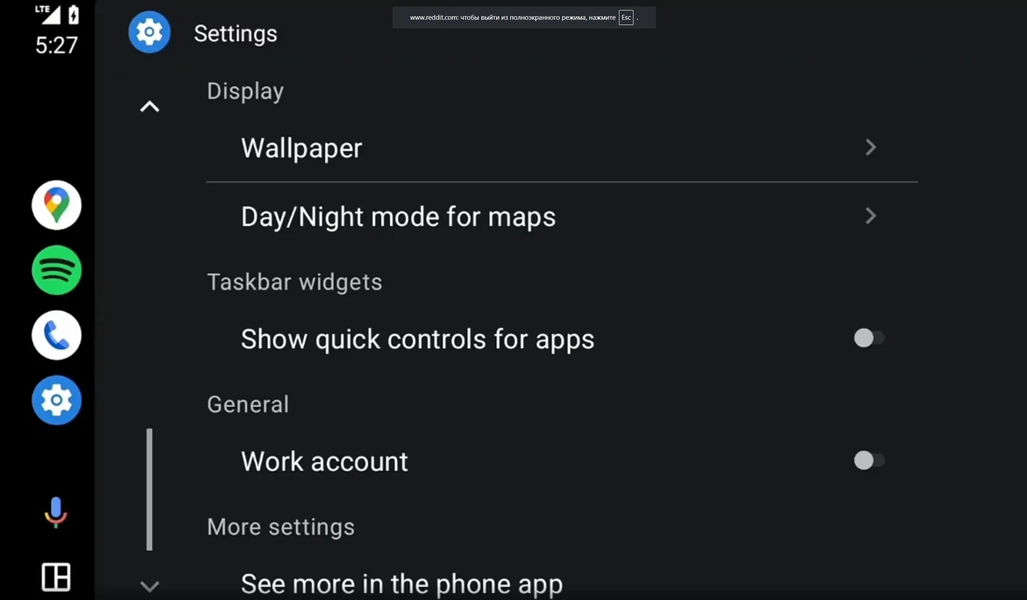Open See more in the phone app
Image resolution: width=1027 pixels, height=600 pixels.
coord(402,583)
